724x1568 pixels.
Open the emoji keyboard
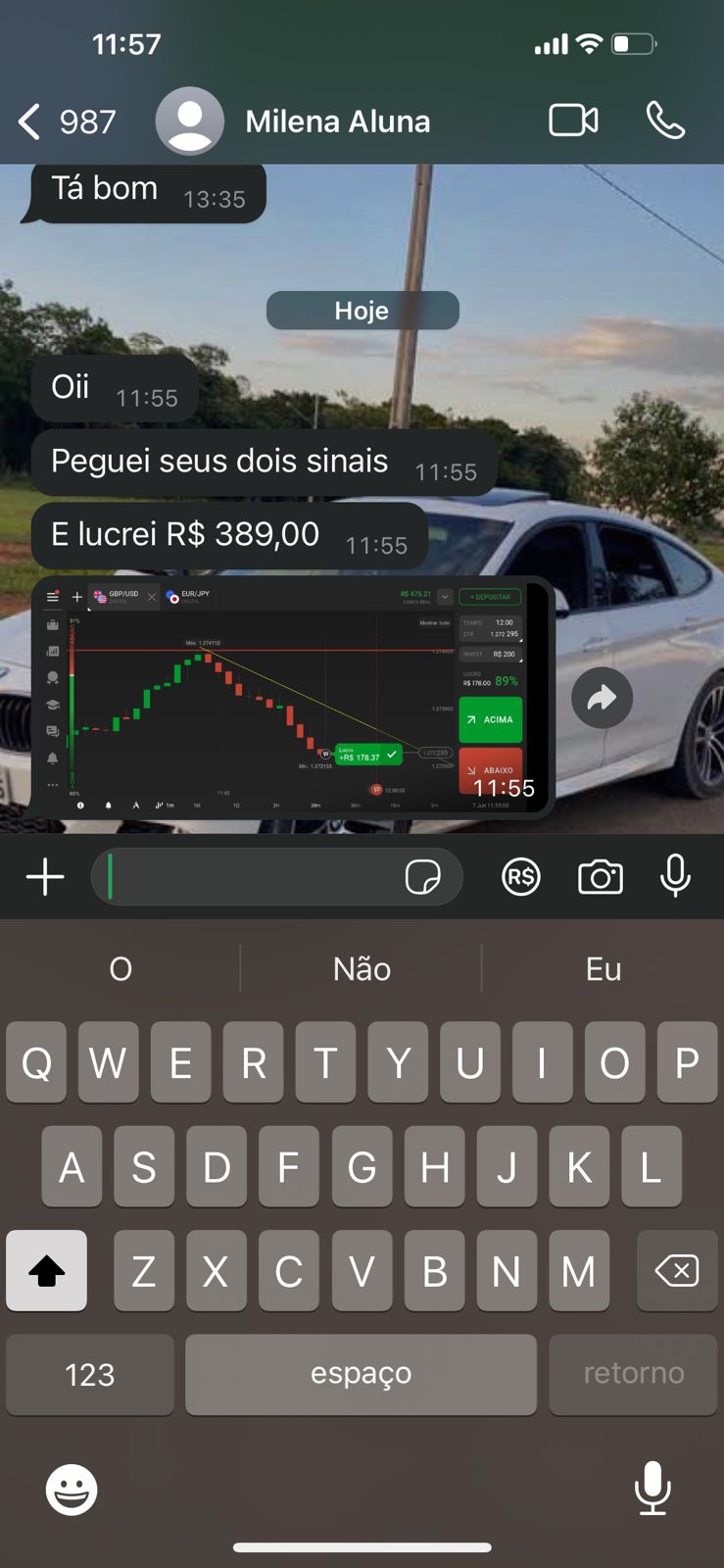click(72, 1490)
